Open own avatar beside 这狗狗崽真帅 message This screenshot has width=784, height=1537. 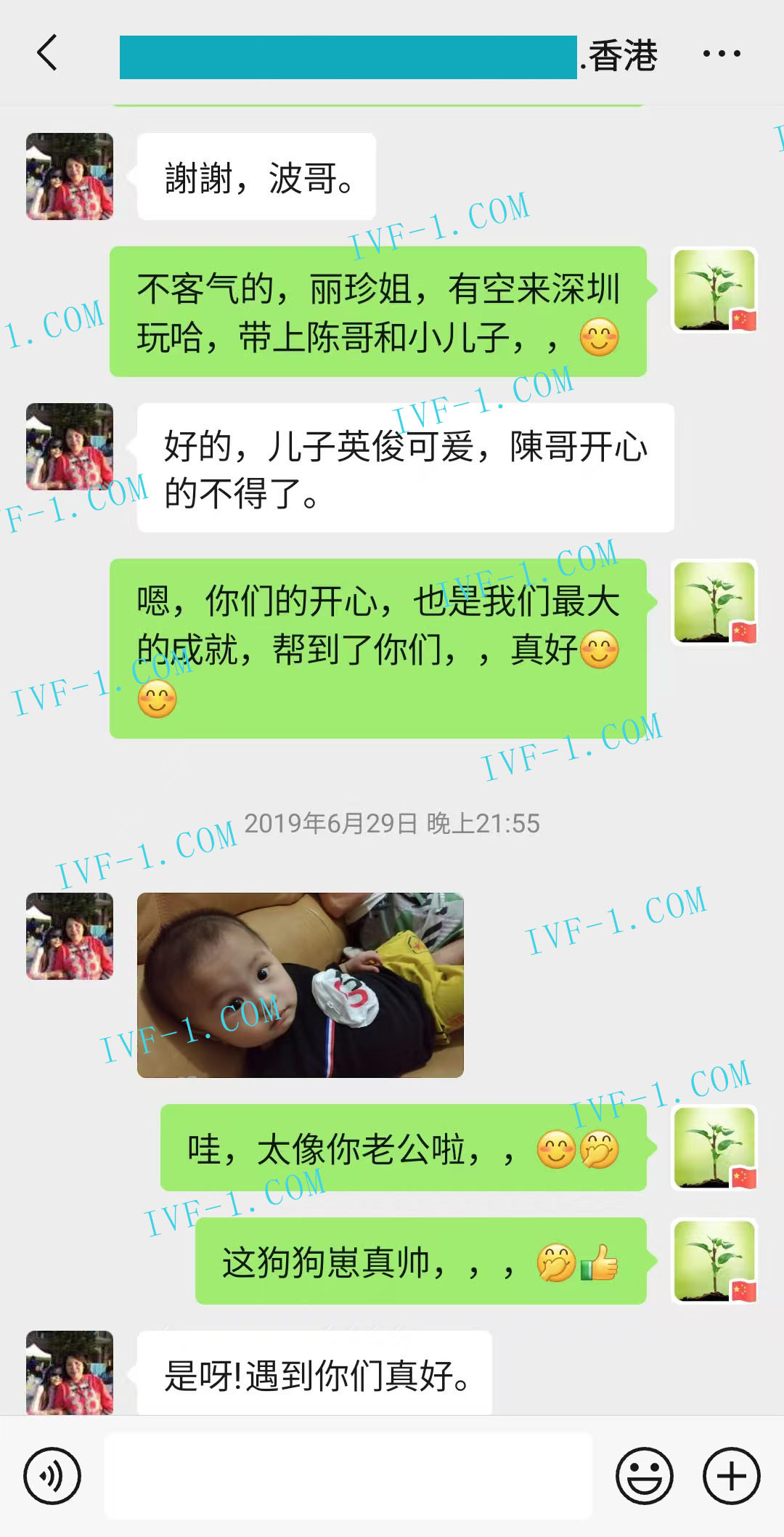715,1260
